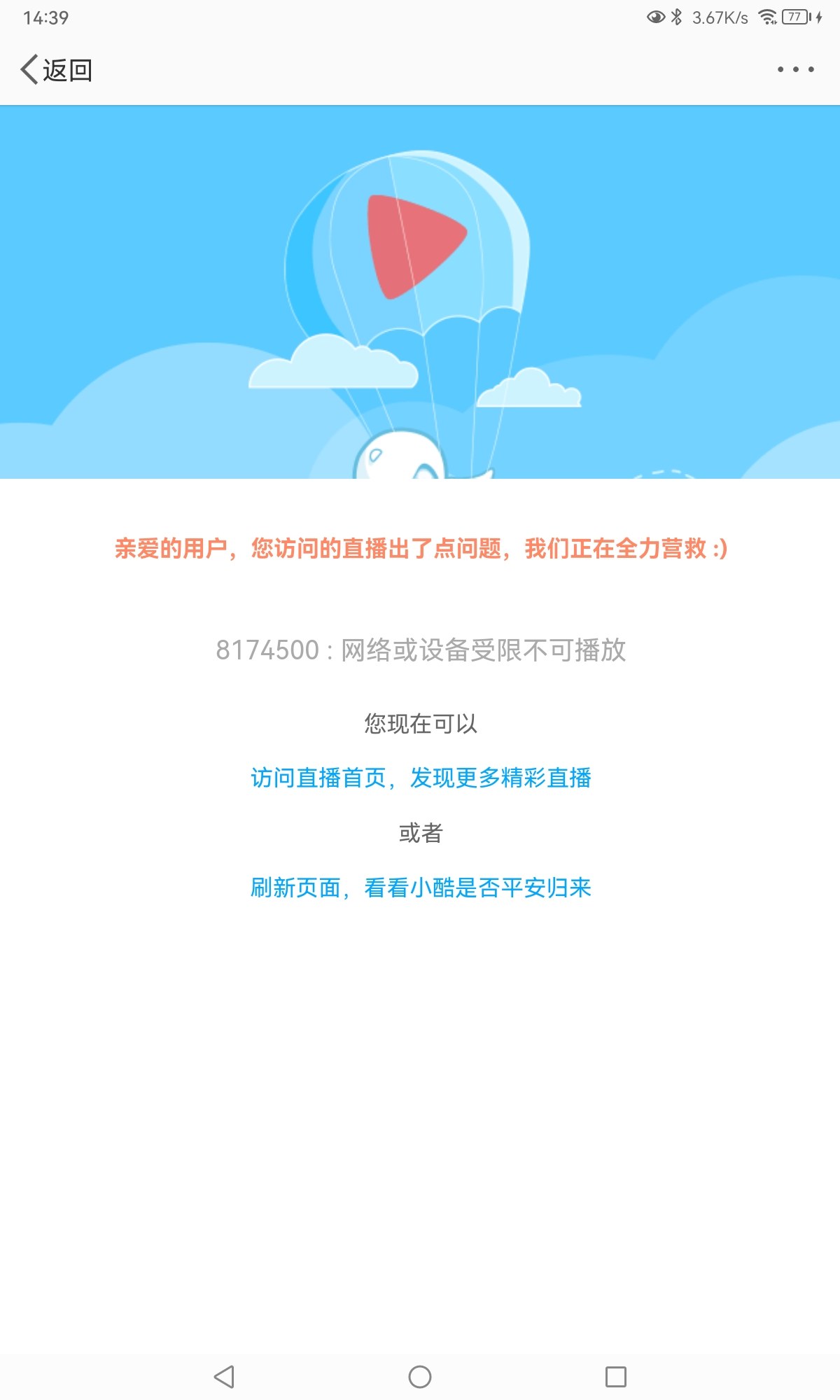
Task: Open the system recent apps view
Action: click(x=615, y=1377)
